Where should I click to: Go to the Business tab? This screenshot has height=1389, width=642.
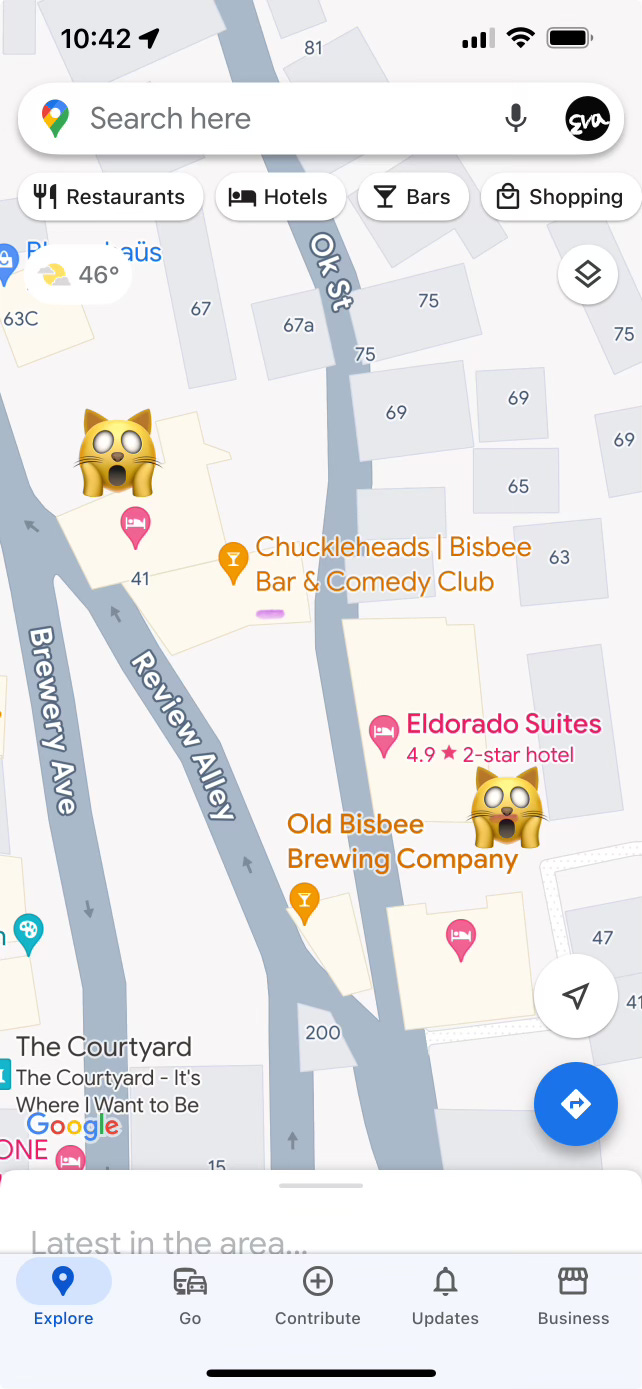pos(573,1295)
